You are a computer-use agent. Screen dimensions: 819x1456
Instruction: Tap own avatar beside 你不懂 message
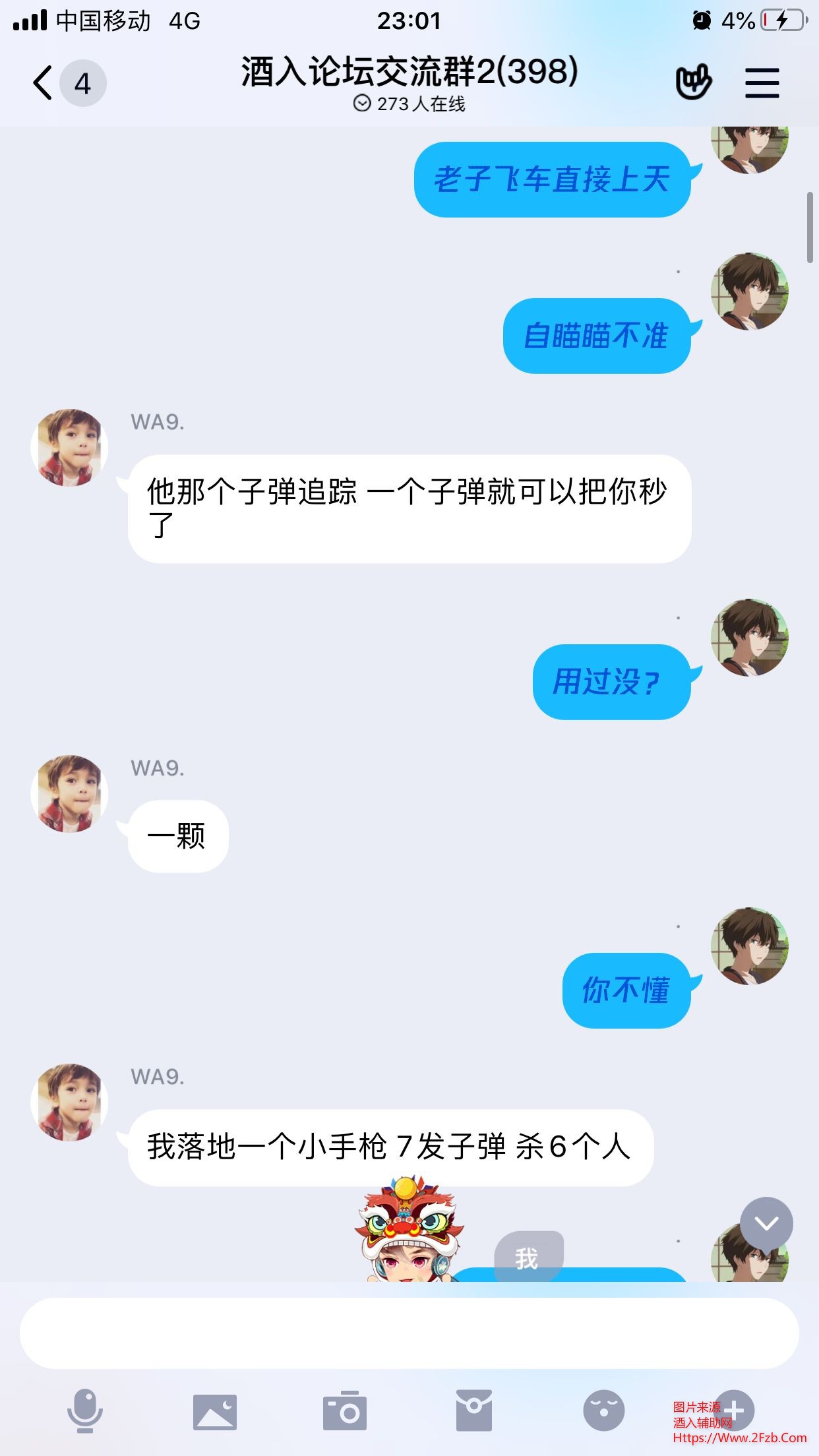coord(749,946)
